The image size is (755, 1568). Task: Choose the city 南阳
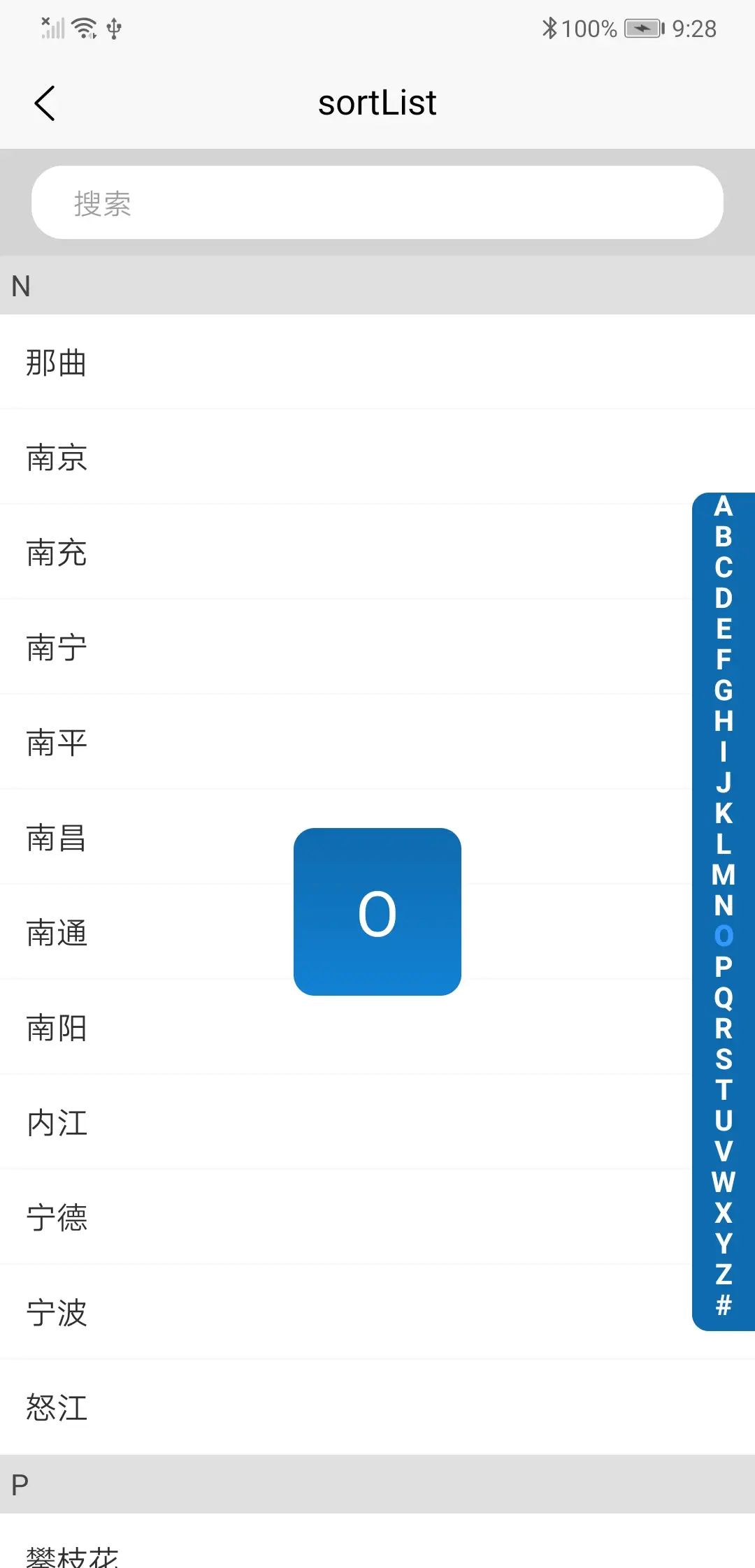pyautogui.click(x=56, y=1028)
